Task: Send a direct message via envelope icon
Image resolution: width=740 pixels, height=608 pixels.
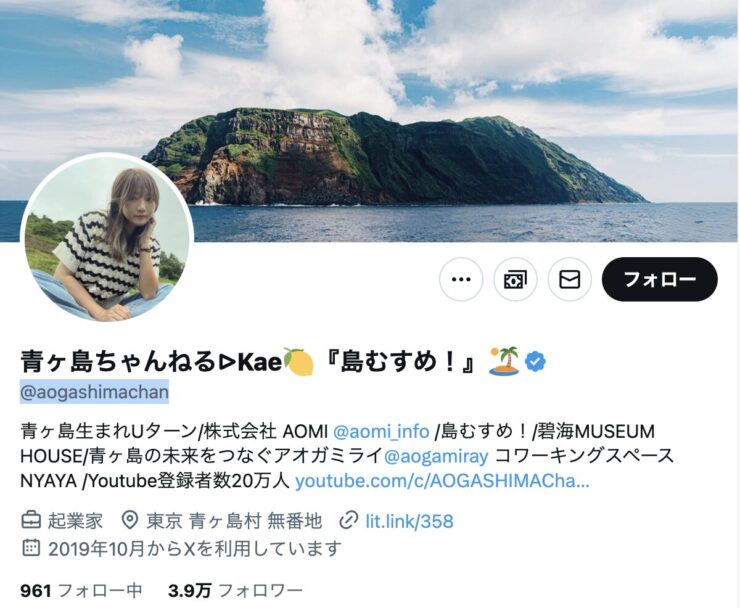Action: click(569, 280)
